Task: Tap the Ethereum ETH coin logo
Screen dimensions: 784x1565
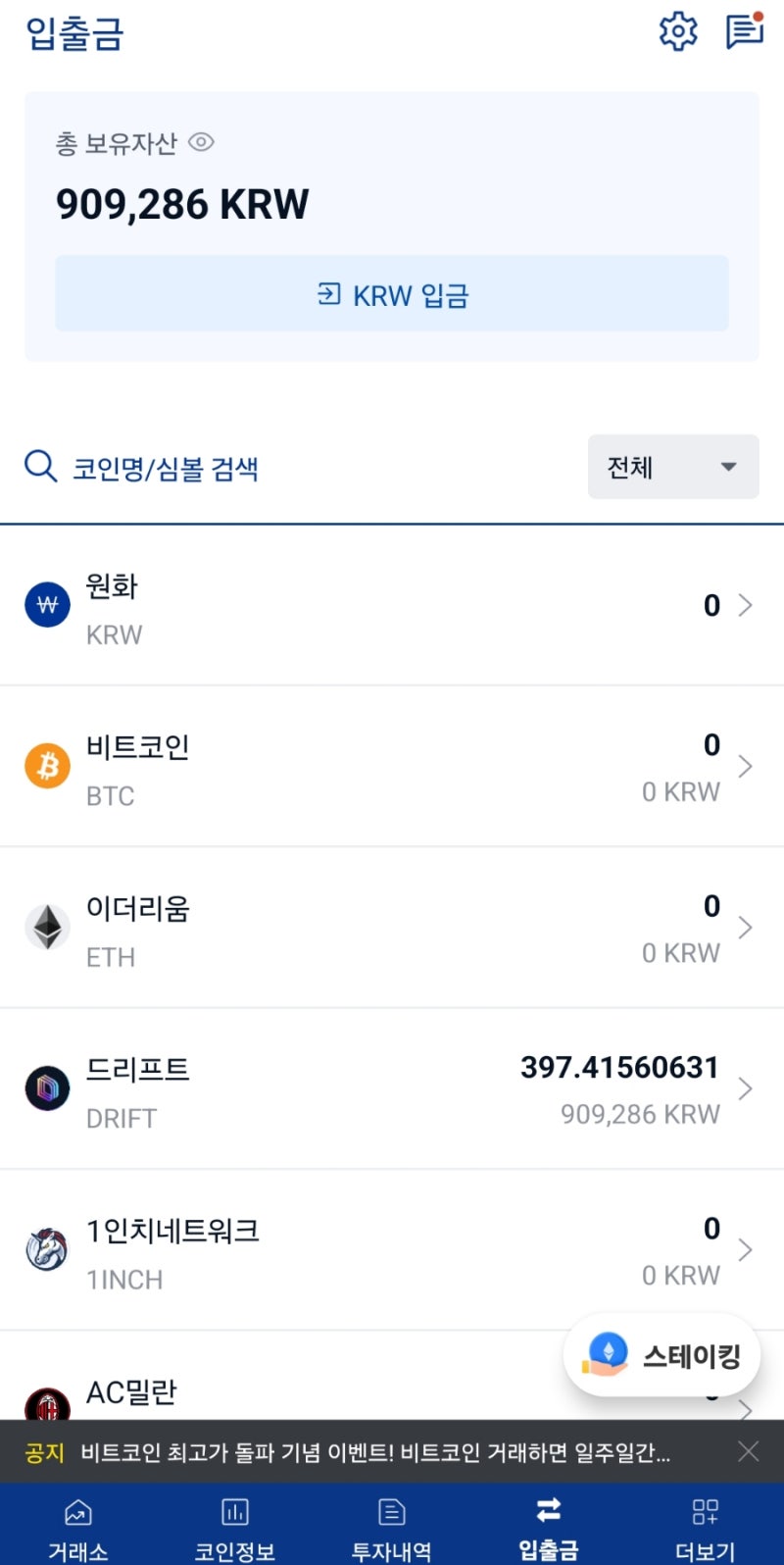Action: tap(46, 927)
